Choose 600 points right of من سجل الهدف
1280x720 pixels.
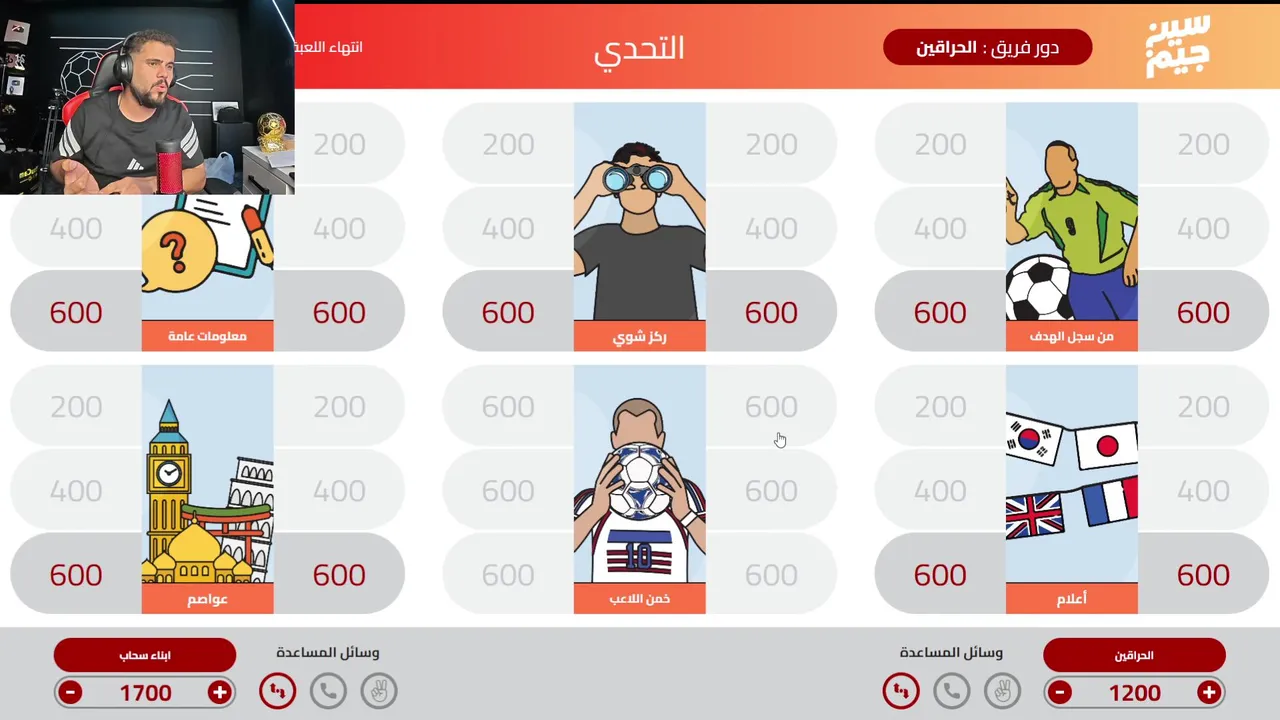pyautogui.click(x=1203, y=312)
